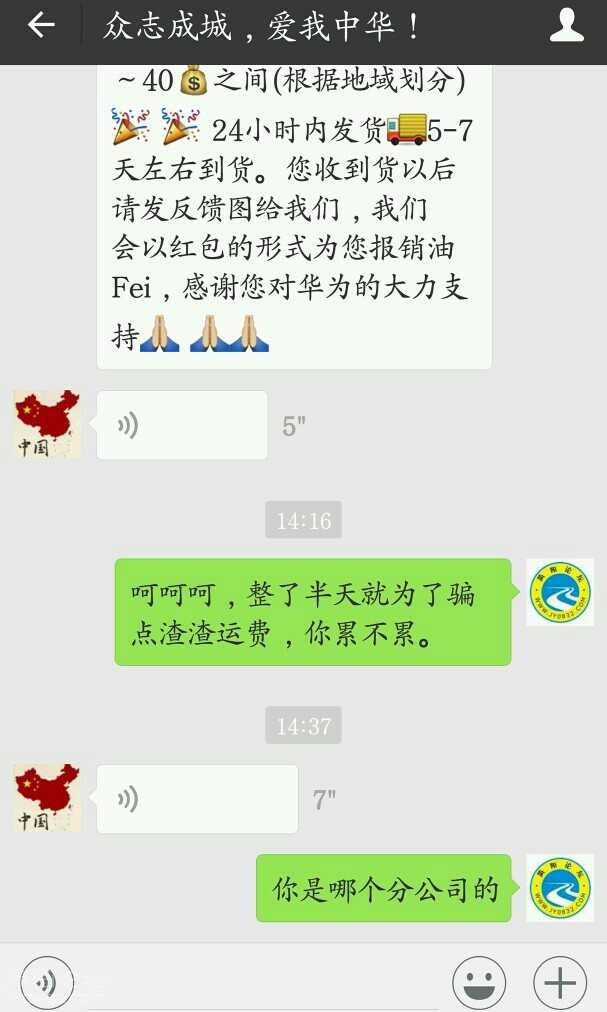Tap the message text input field

[x=260, y=983]
